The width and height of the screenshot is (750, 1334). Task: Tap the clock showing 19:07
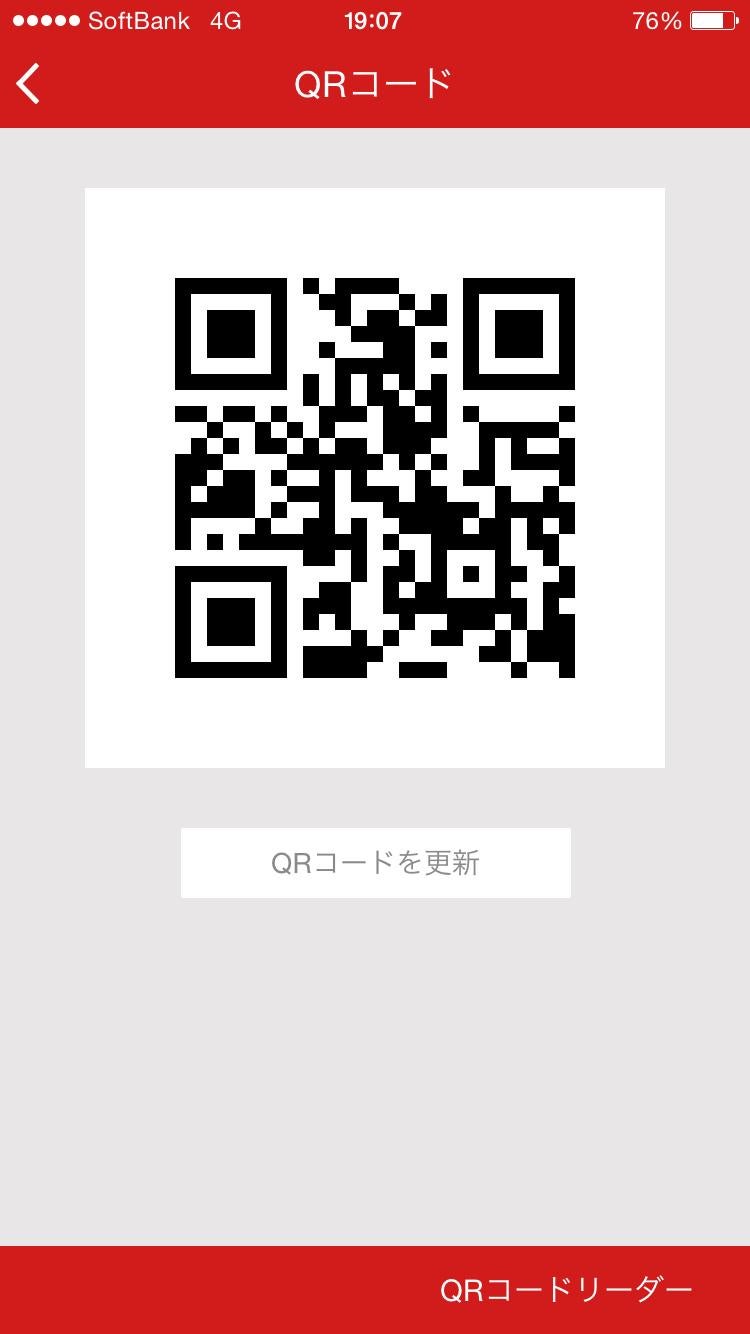(374, 19)
